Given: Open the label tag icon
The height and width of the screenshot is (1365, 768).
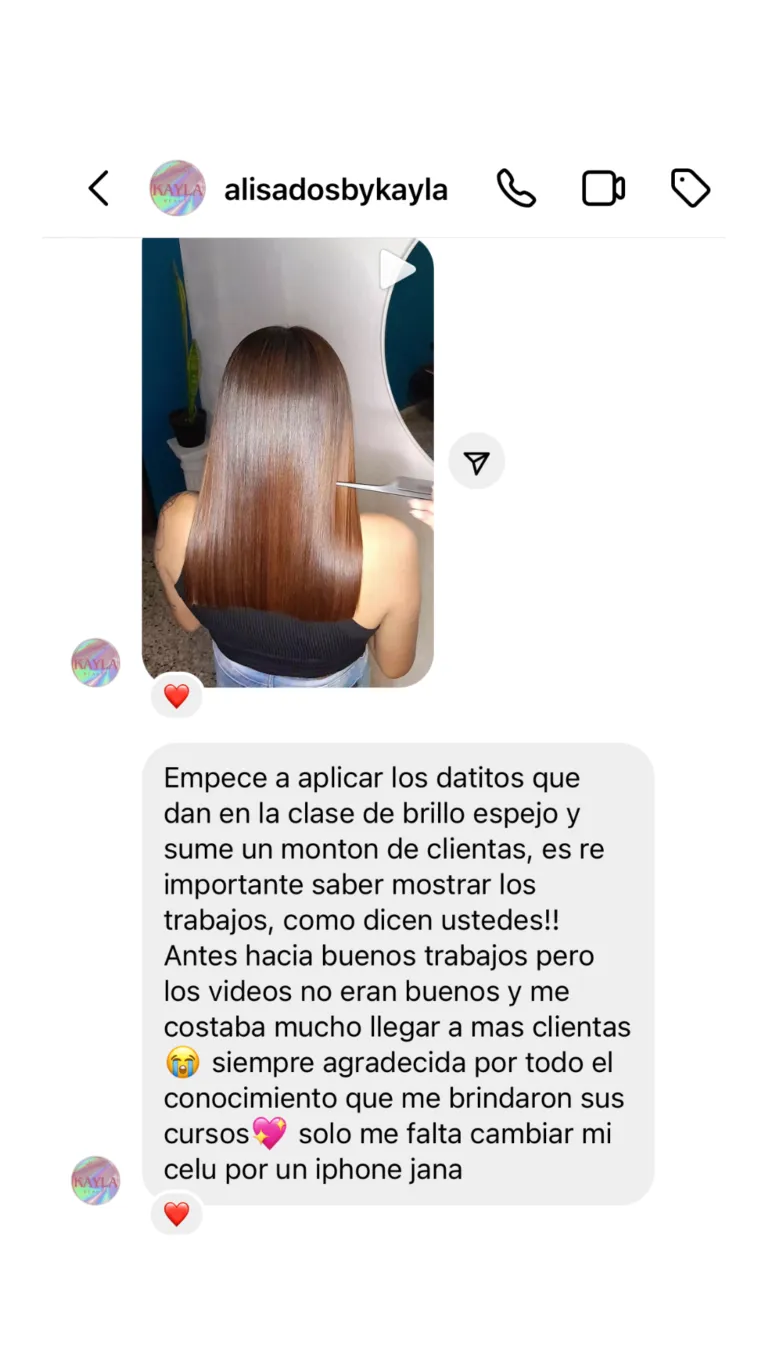Looking at the screenshot, I should tap(690, 188).
